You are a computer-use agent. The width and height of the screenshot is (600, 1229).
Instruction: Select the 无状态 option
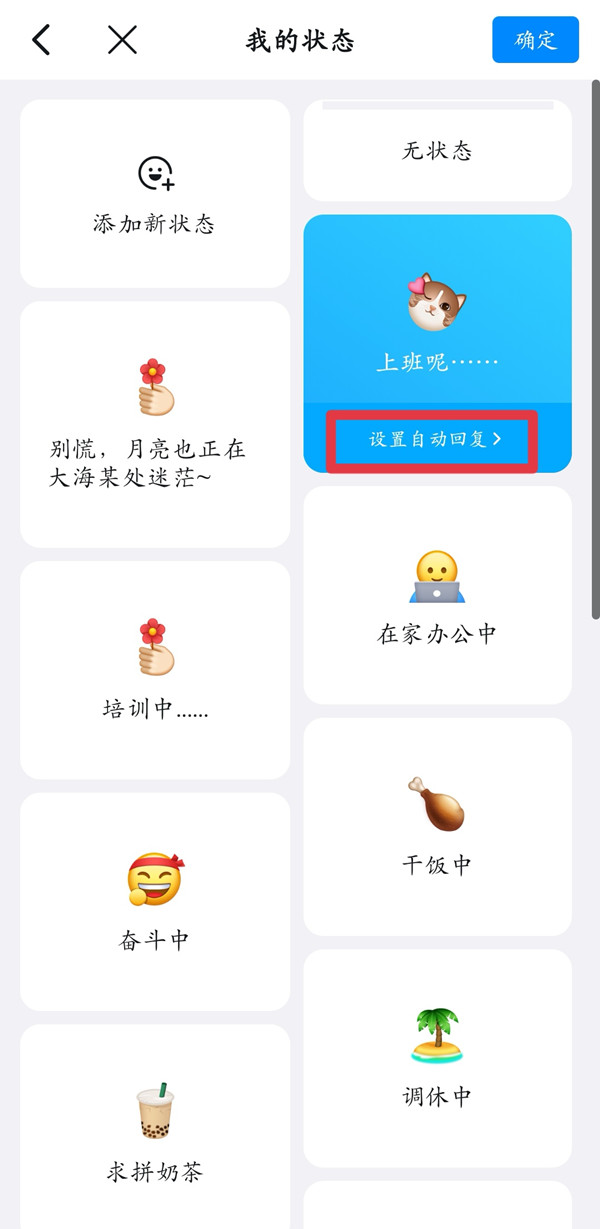437,152
